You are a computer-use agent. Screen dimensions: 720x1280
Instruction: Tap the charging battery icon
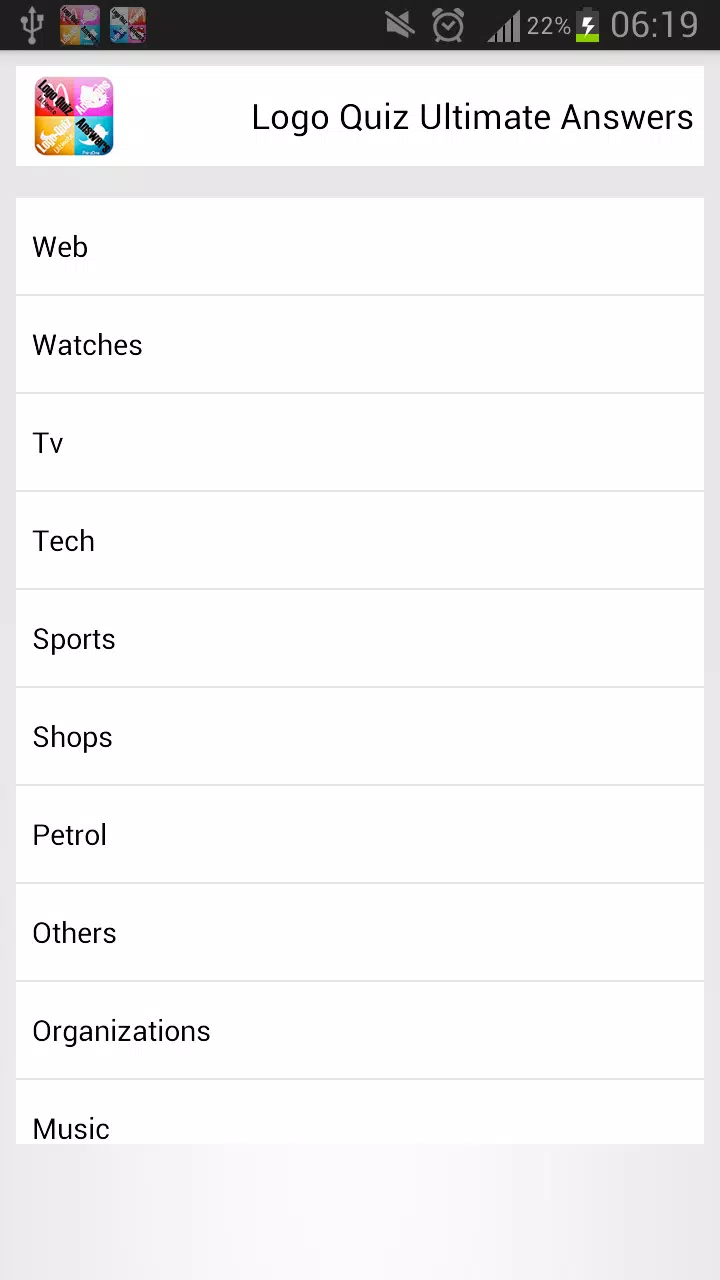click(586, 25)
